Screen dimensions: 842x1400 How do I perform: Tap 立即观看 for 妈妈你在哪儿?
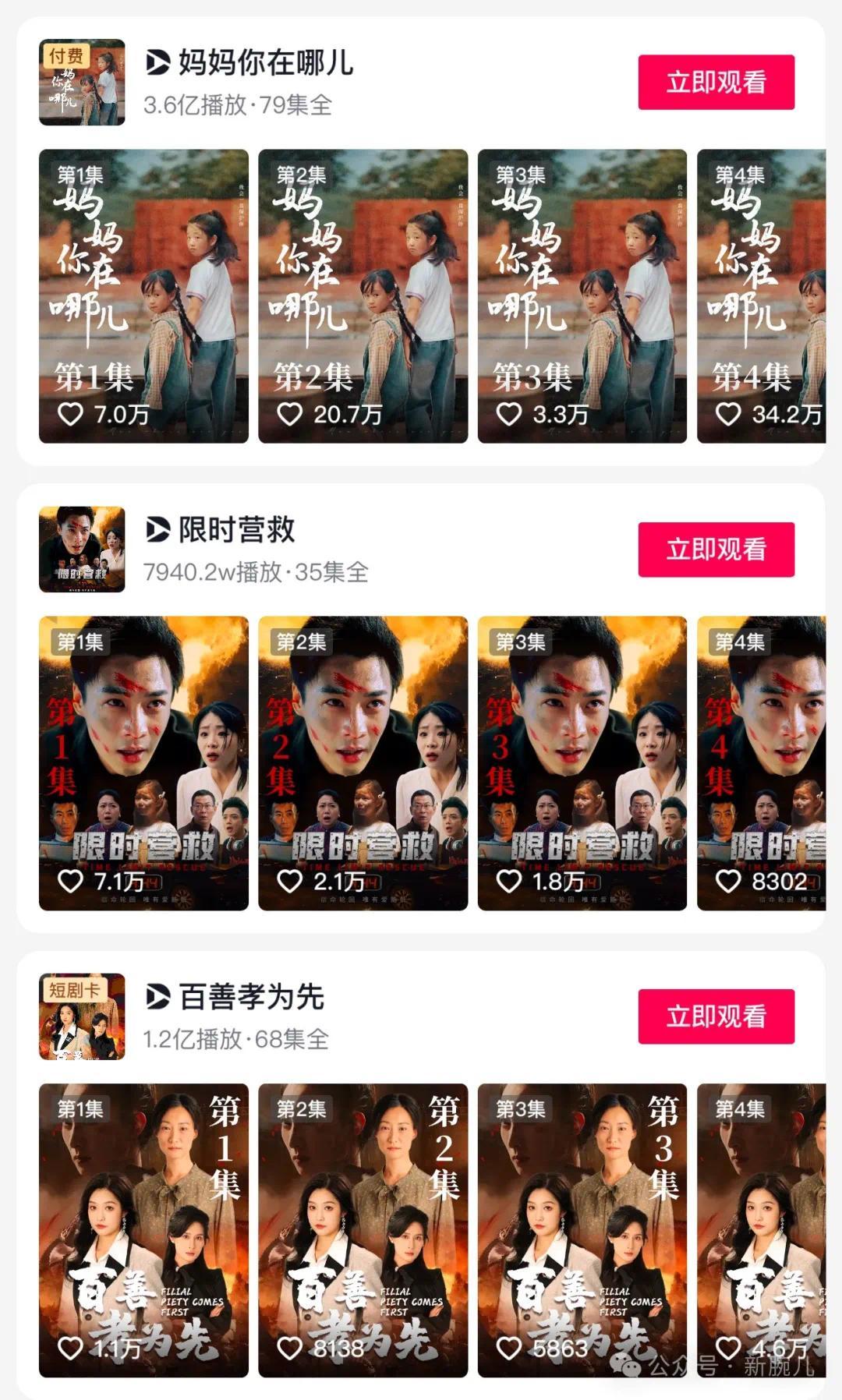tap(716, 82)
